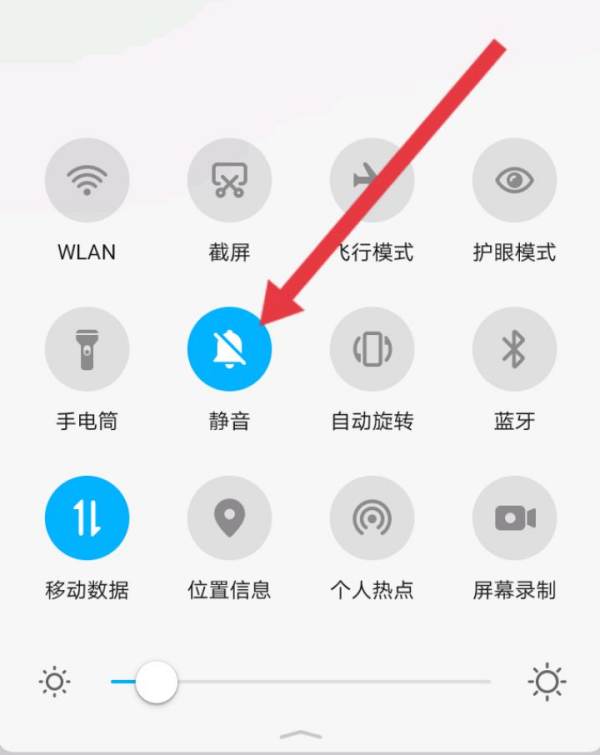Viewport: 600px width, 755px height.
Task: Turn off 移动数据 mobile data
Action: 87,518
